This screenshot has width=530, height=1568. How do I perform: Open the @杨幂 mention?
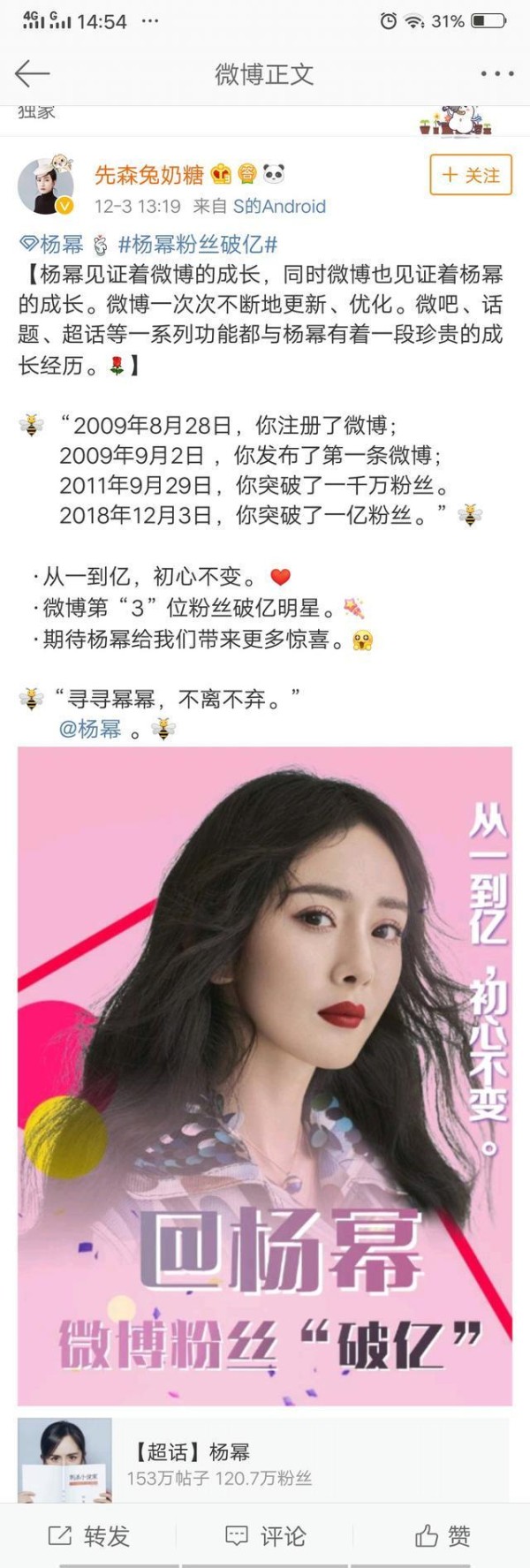tap(90, 729)
